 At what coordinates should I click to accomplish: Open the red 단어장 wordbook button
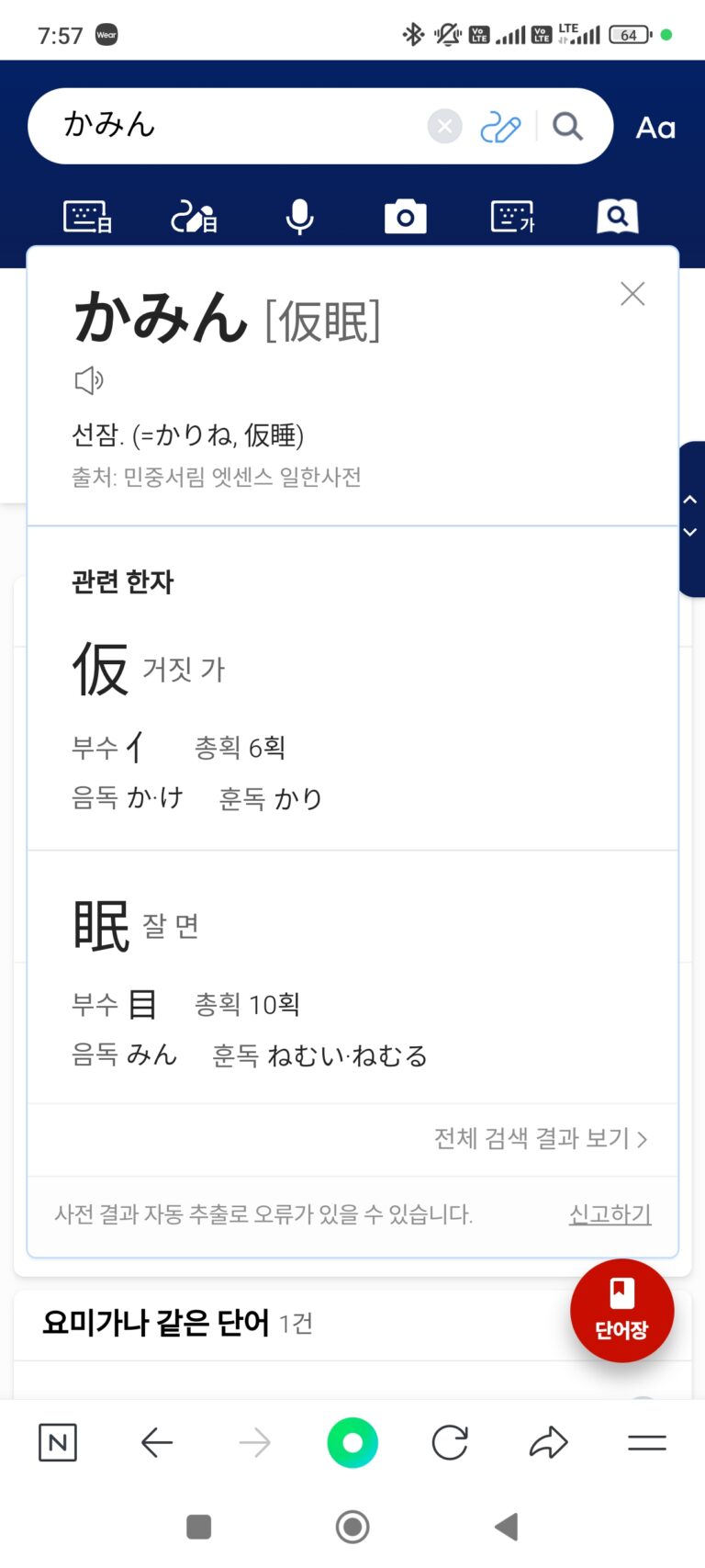621,1311
